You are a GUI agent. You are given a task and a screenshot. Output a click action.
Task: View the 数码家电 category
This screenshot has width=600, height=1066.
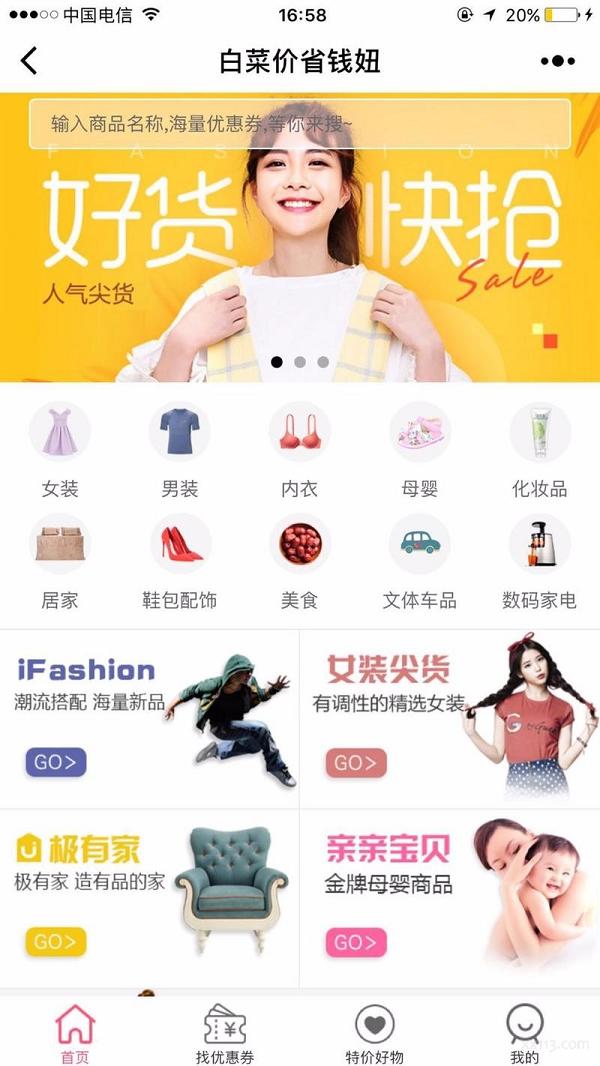(x=540, y=560)
